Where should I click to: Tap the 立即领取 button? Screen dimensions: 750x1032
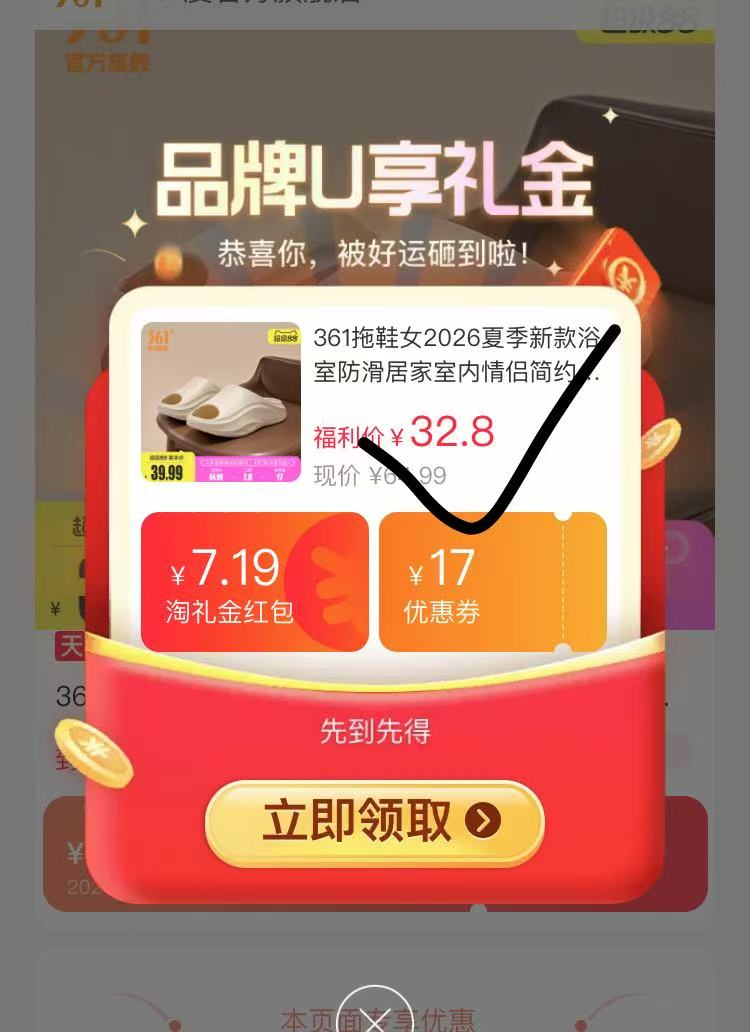click(x=374, y=822)
